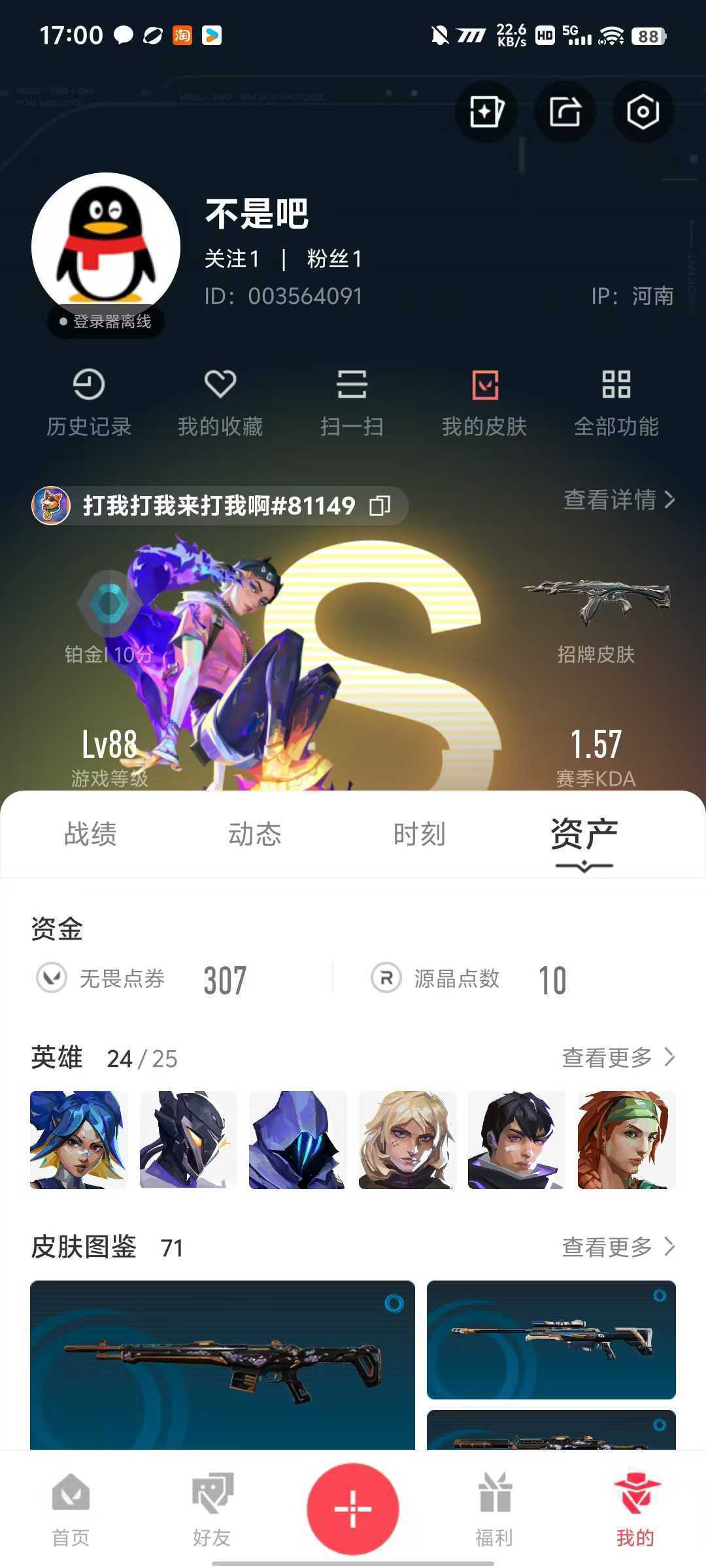Image resolution: width=706 pixels, height=1568 pixels.
Task: Show 全部功能 all functions
Action: (x=616, y=402)
